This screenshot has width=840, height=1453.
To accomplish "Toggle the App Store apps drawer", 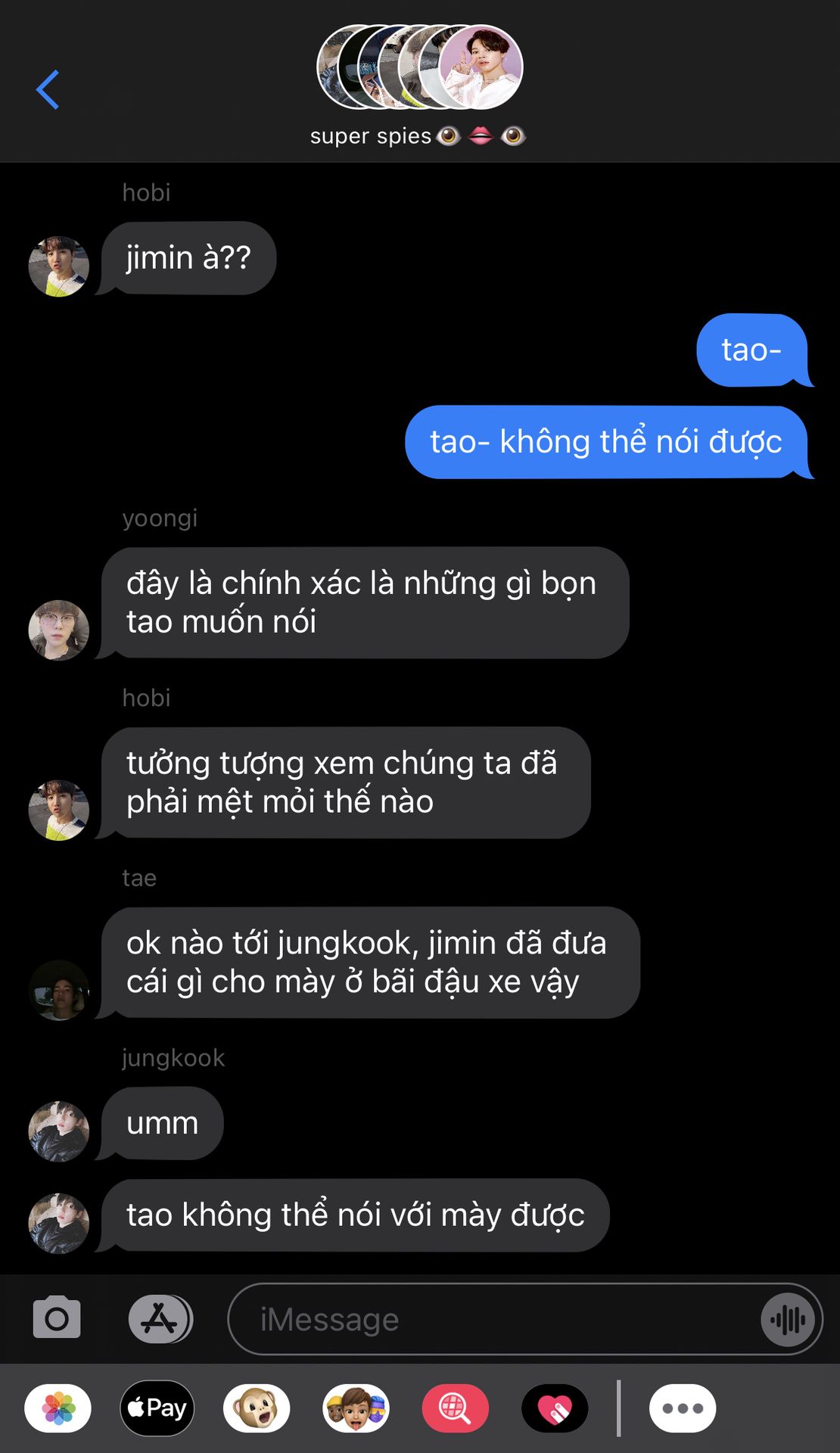I will point(160,1318).
